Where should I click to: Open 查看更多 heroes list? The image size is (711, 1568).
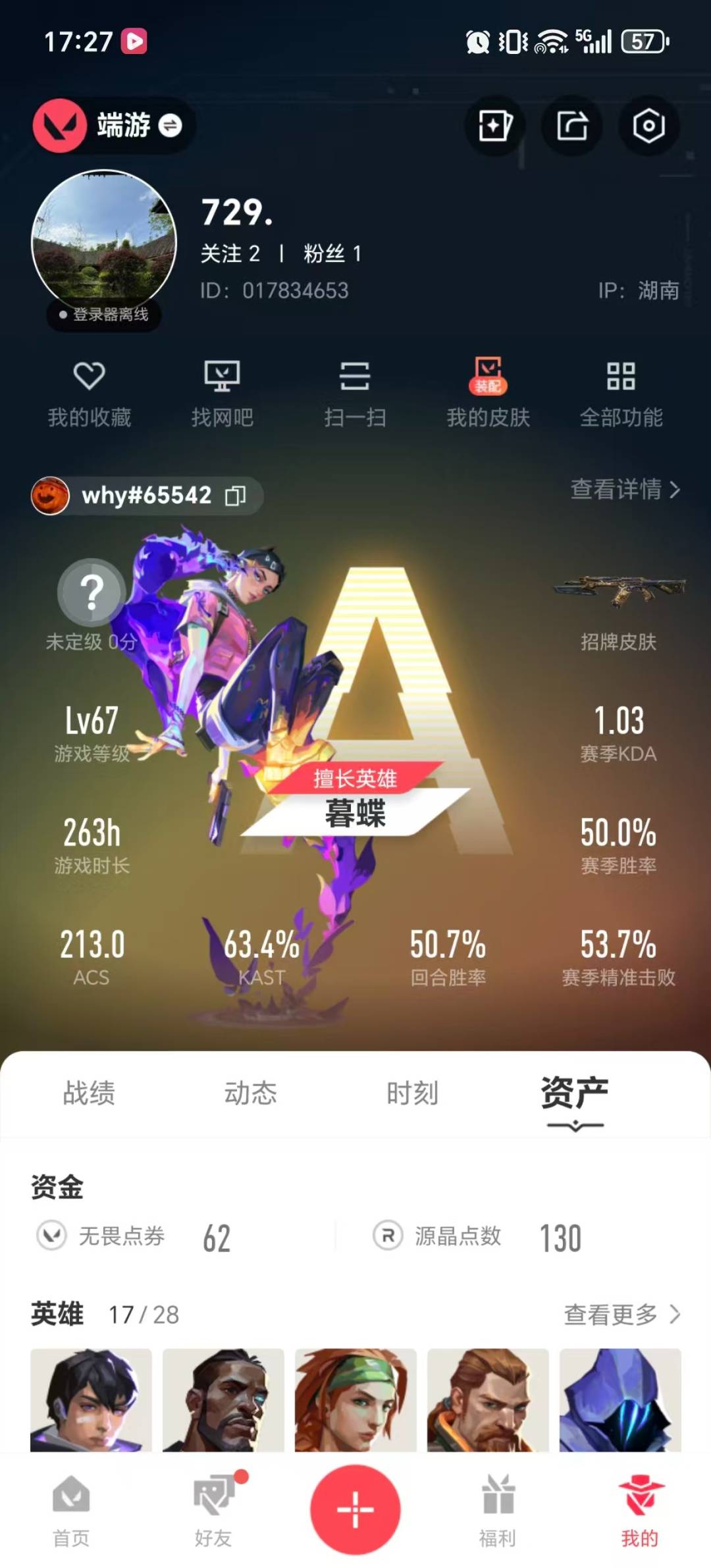[621, 1315]
